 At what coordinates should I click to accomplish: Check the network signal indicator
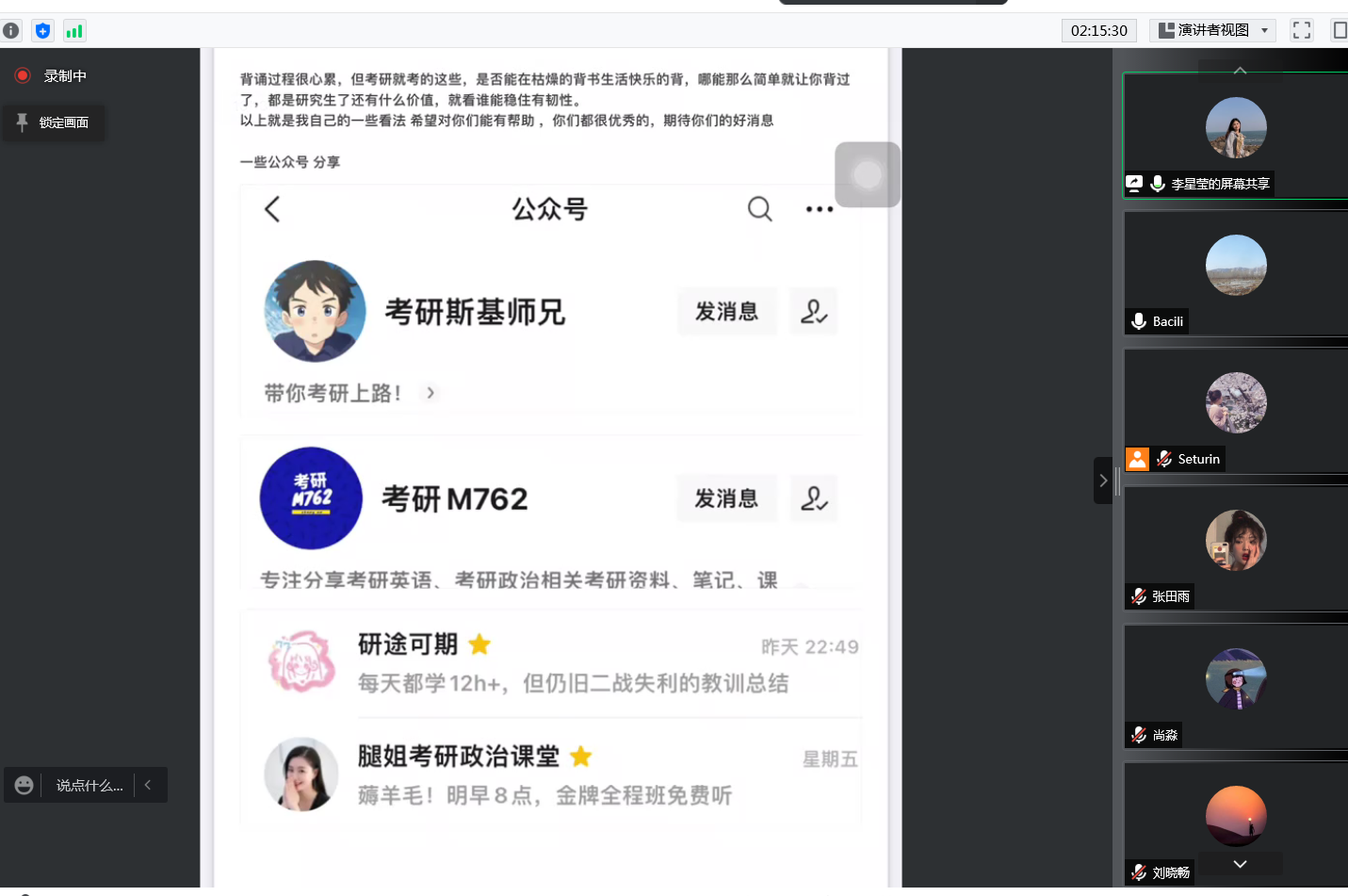[74, 30]
